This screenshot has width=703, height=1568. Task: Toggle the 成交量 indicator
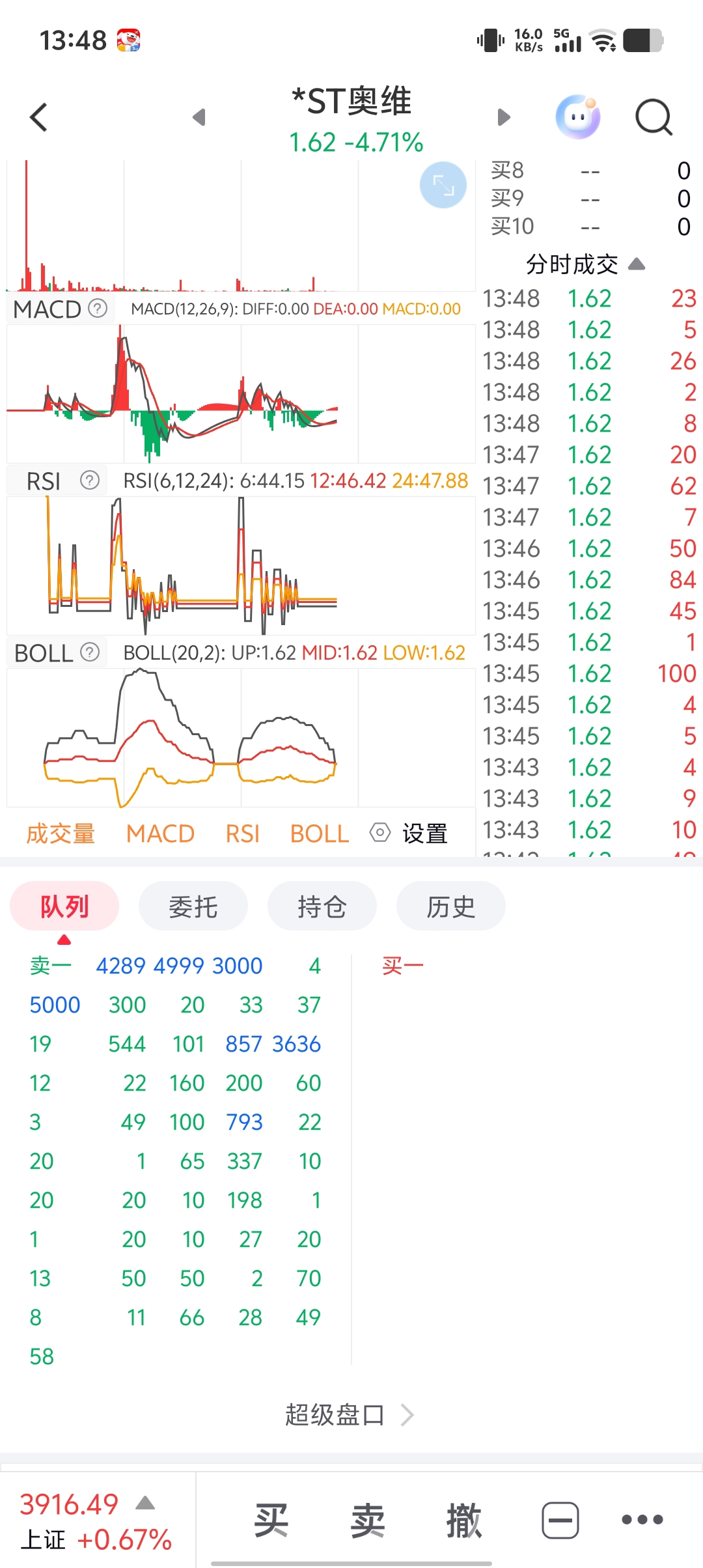[x=61, y=833]
